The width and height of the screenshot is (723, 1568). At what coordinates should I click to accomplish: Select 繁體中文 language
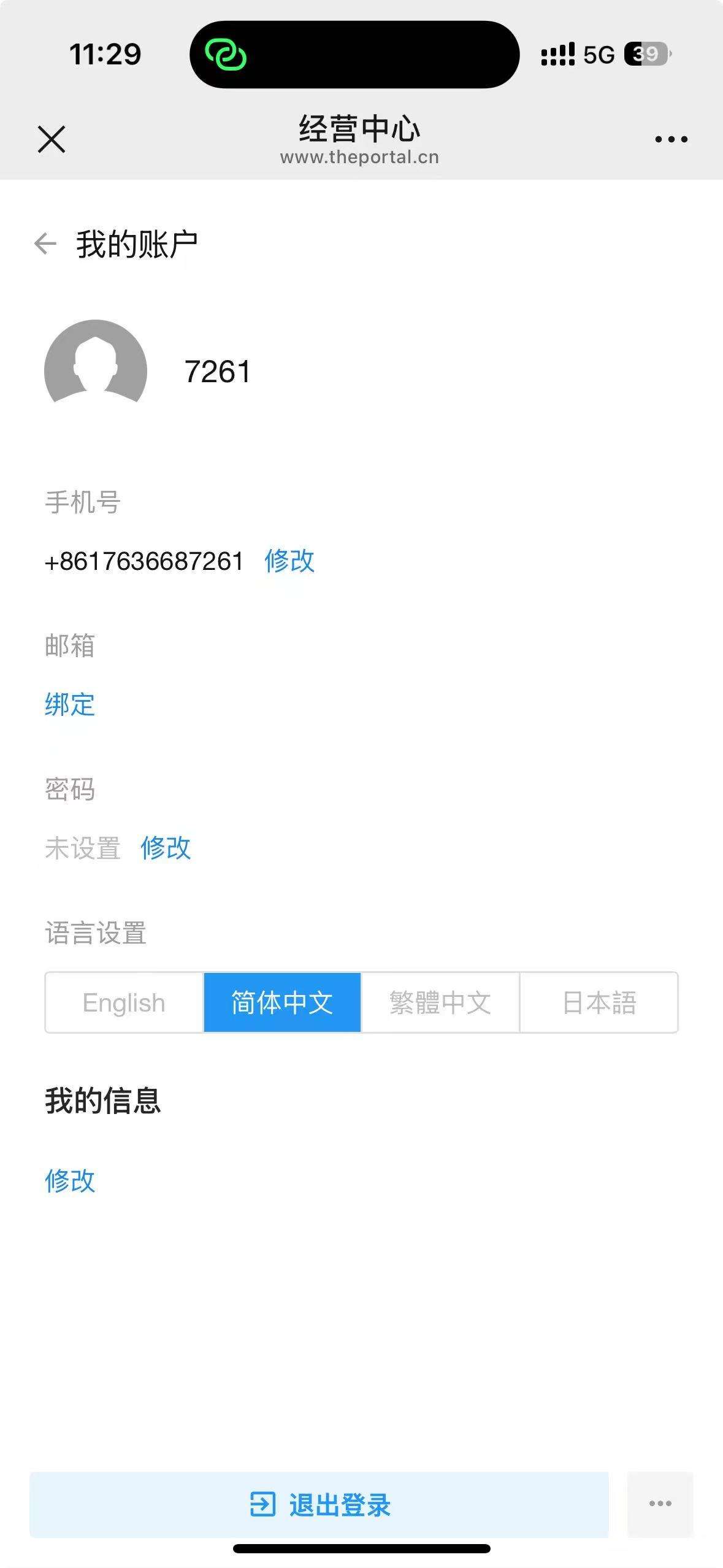click(440, 1003)
